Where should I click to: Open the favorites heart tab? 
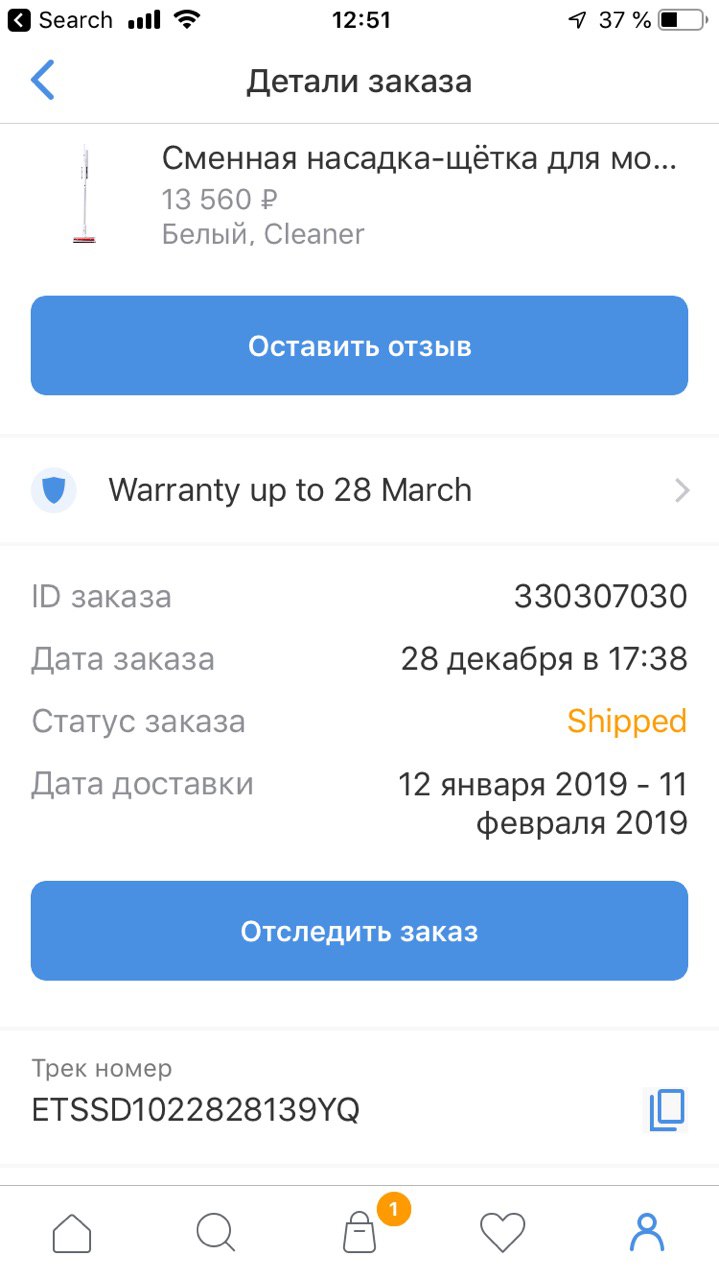tap(503, 1232)
